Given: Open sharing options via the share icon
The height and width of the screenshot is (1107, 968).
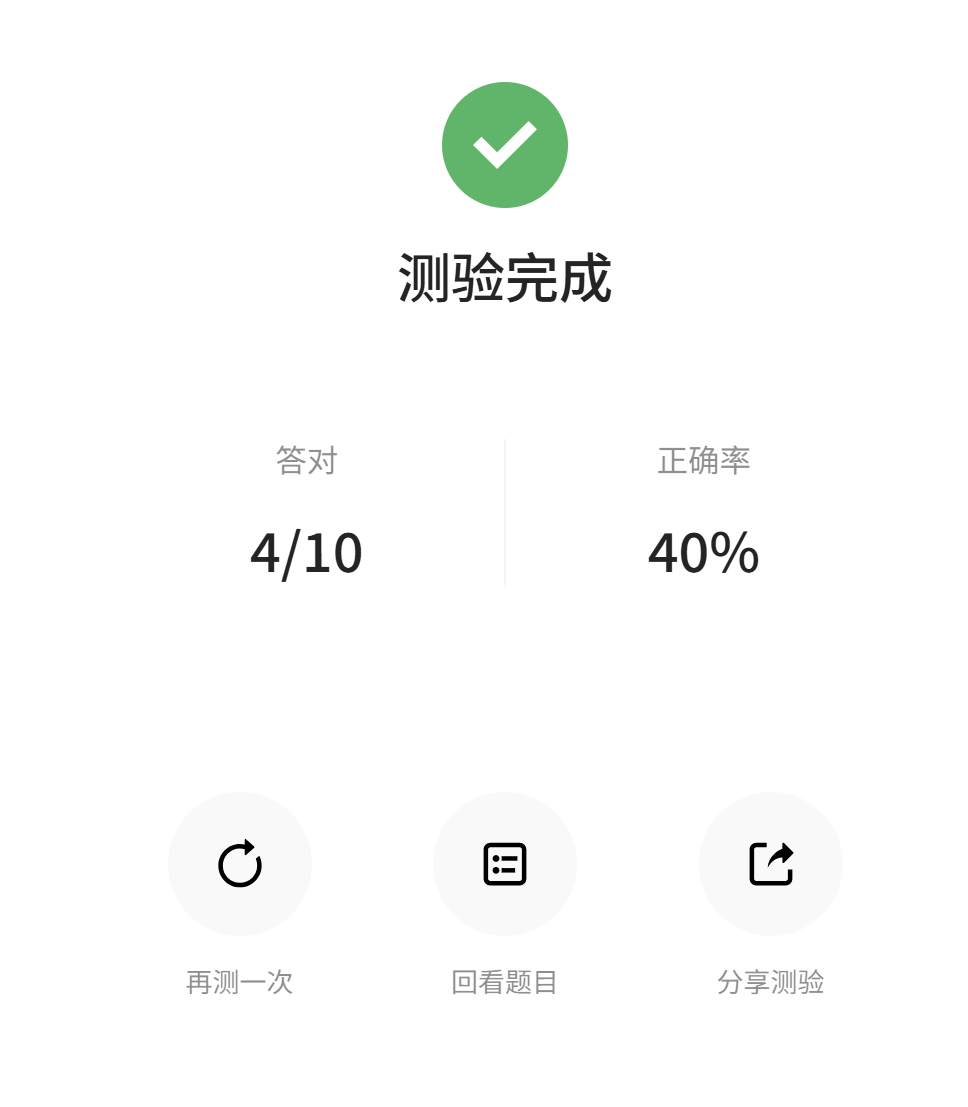Looking at the screenshot, I should [770, 864].
